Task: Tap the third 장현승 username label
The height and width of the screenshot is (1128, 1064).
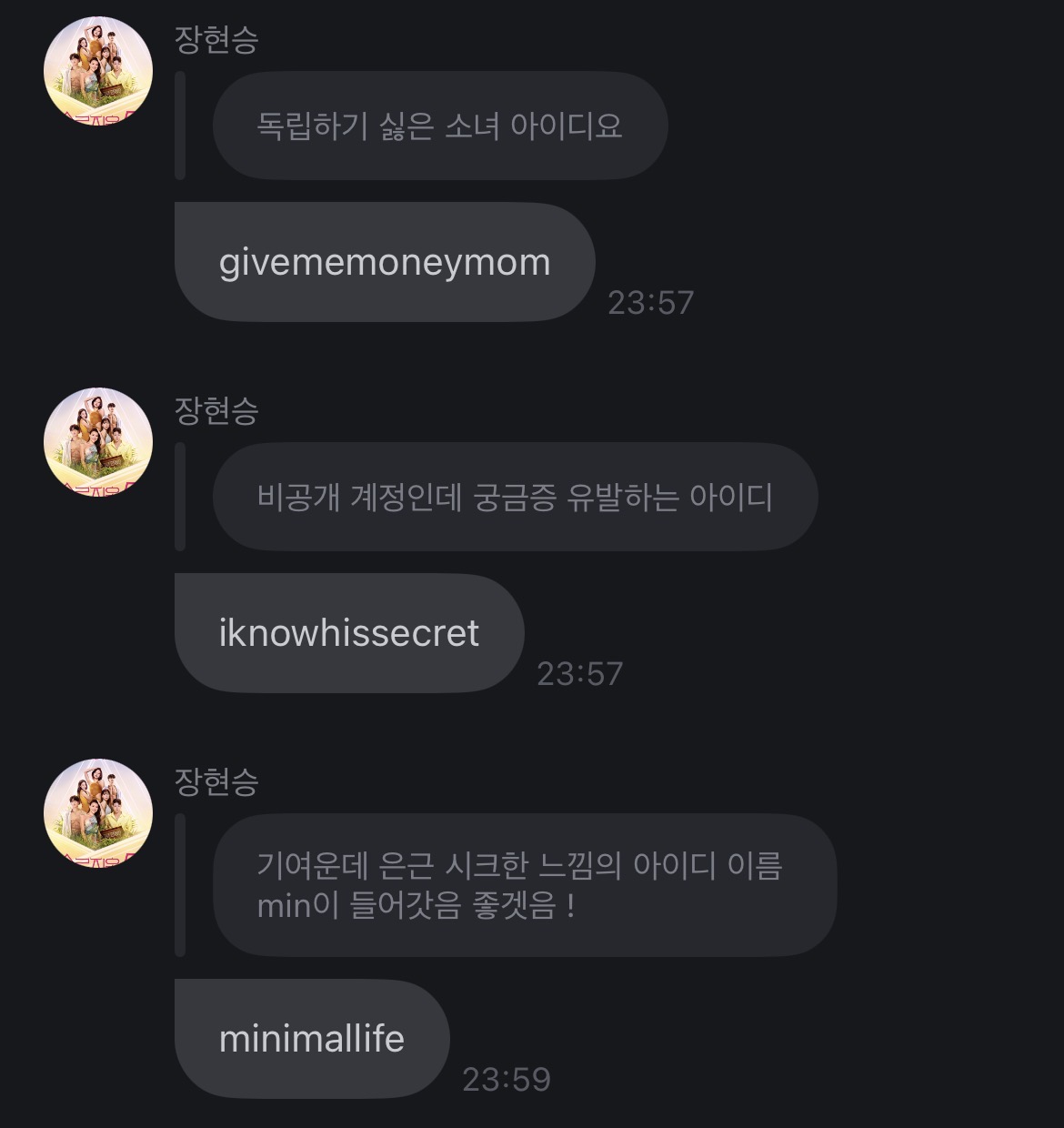Action: (216, 781)
